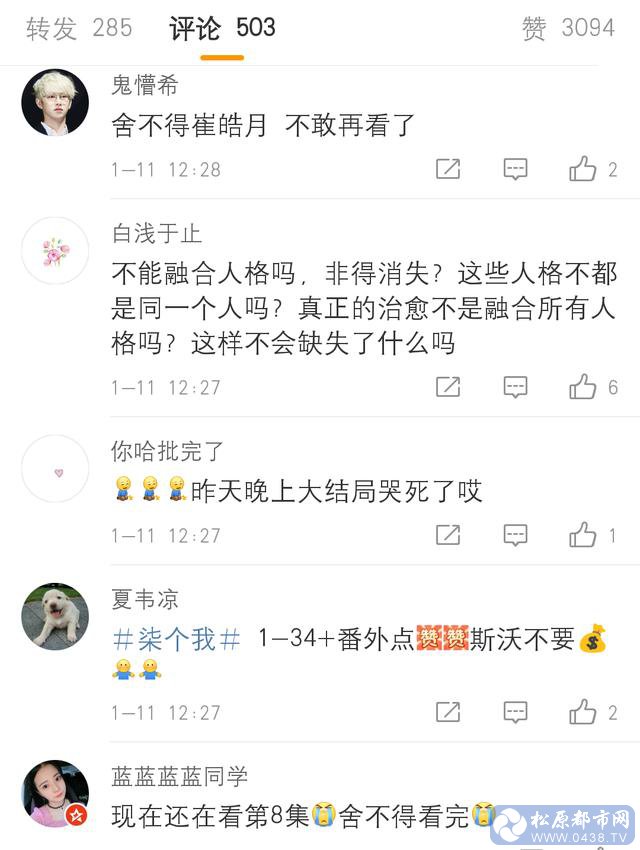The image size is (640, 850).
Task: Open the #柒个我# hashtag link
Action: tap(177, 640)
